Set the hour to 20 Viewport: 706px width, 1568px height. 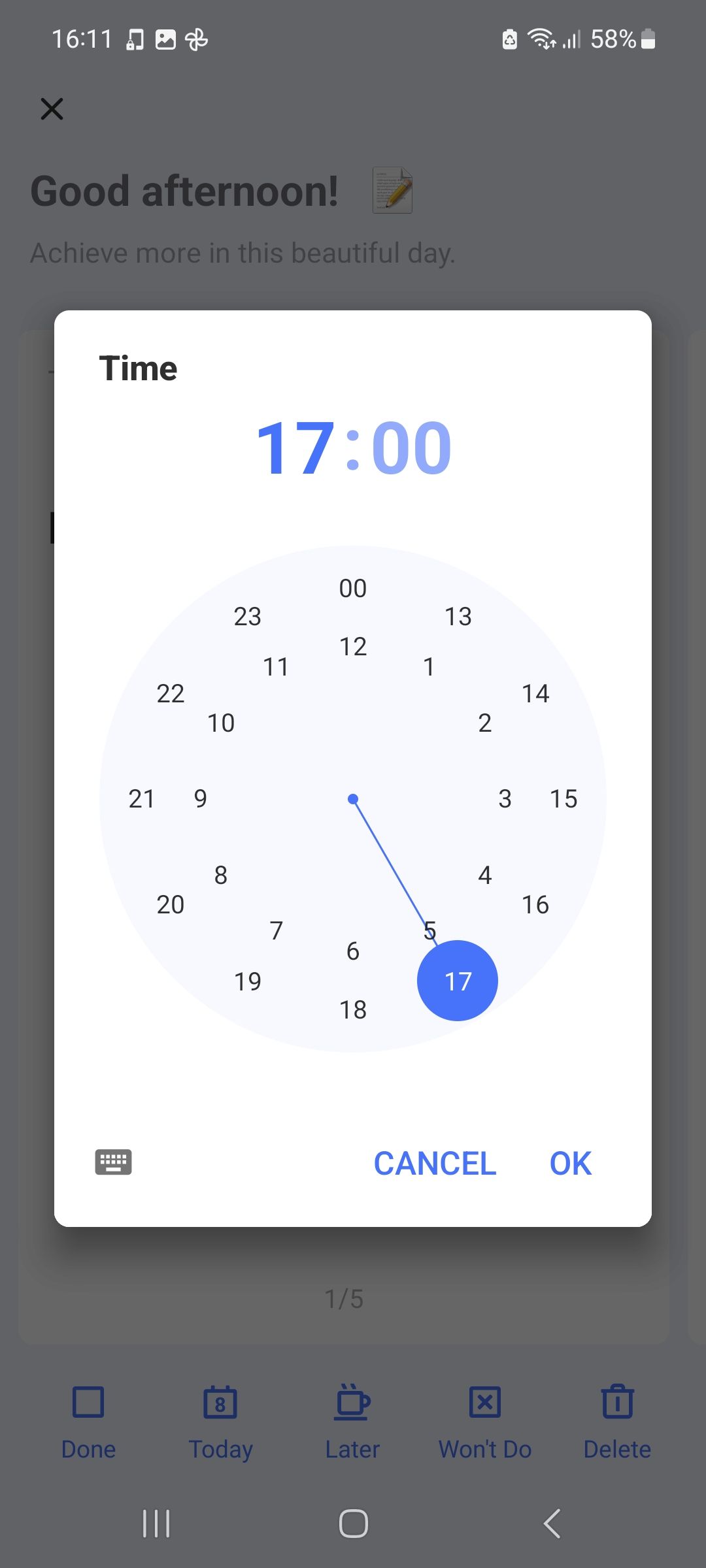pyautogui.click(x=171, y=904)
